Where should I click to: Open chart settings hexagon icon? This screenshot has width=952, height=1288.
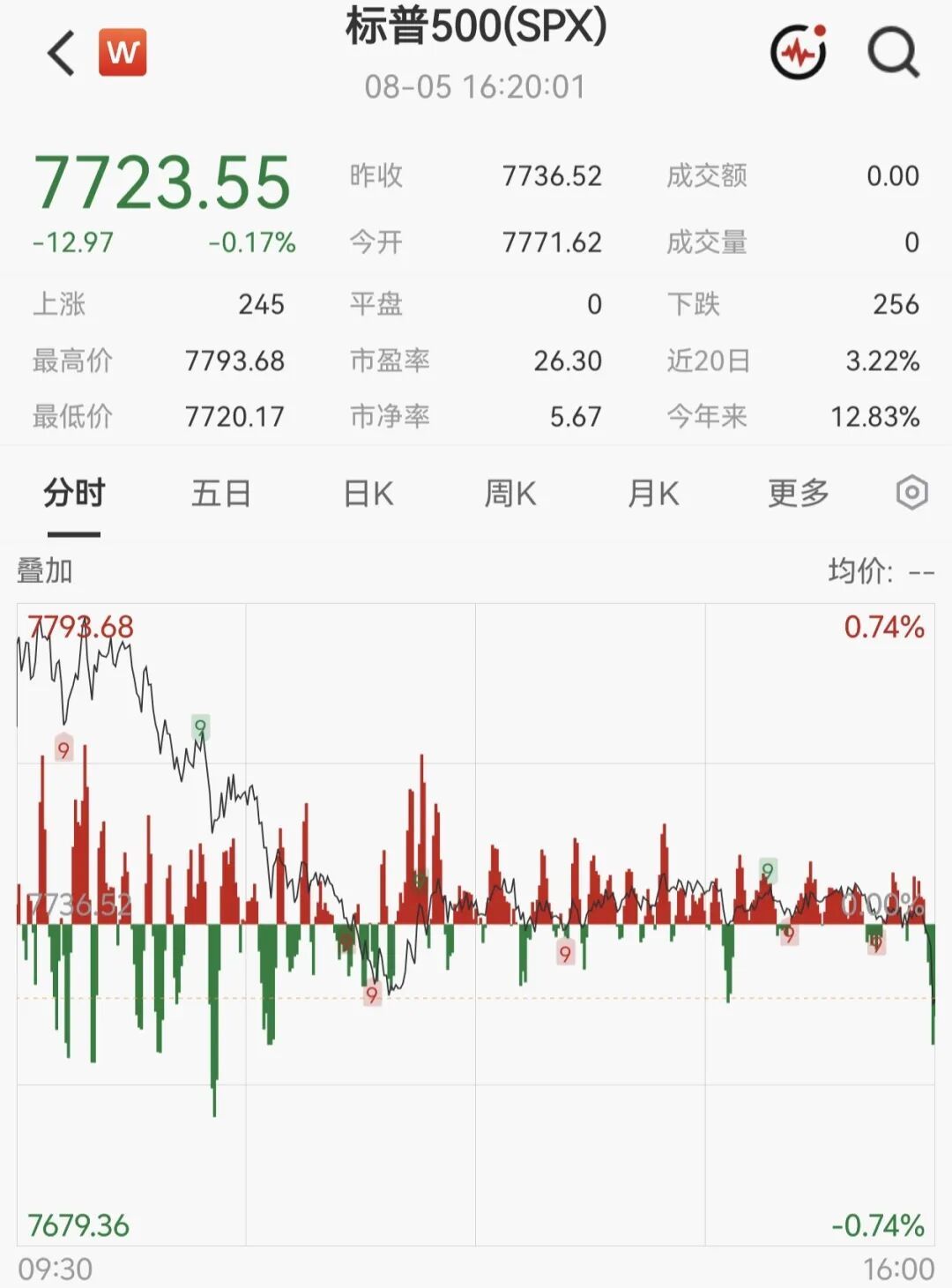point(912,492)
